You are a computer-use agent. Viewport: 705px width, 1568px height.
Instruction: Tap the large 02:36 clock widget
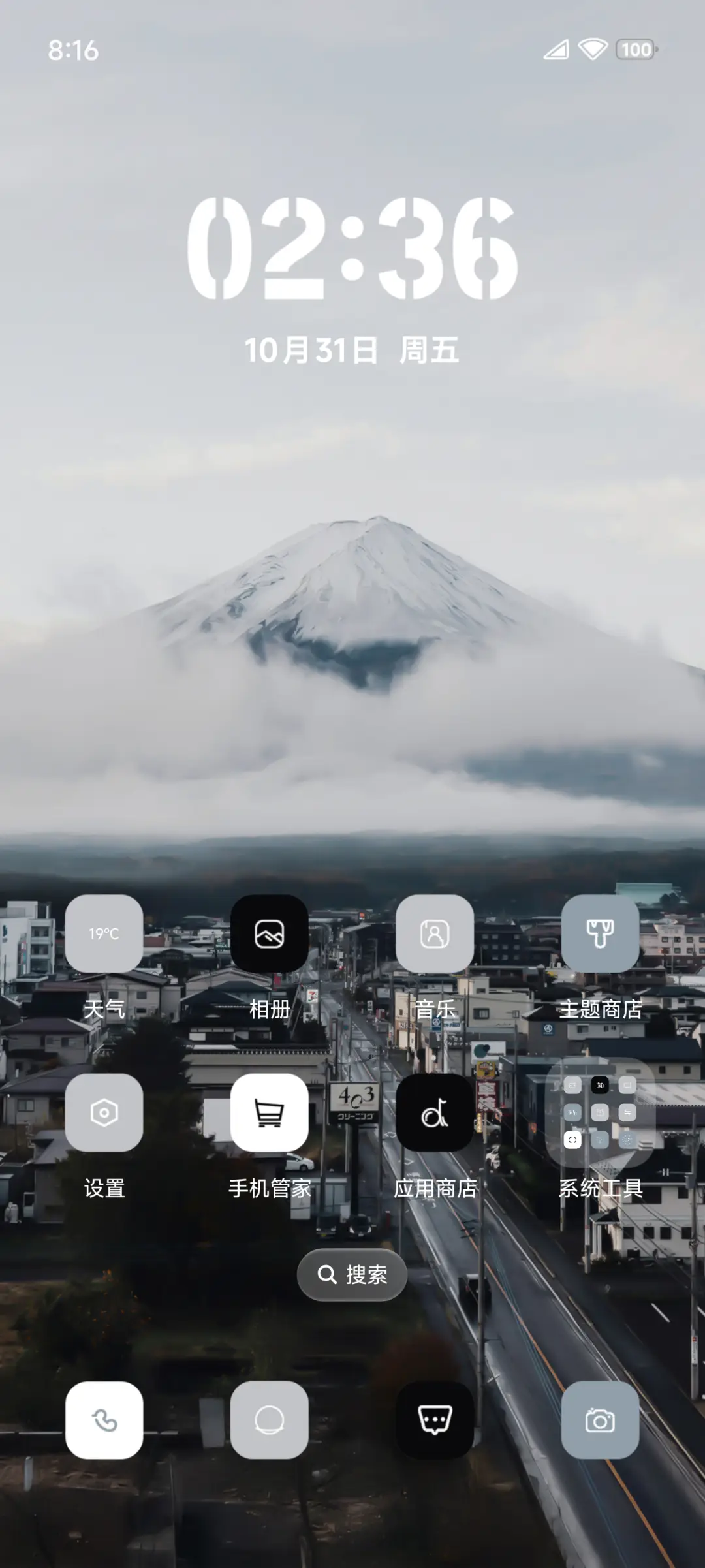(352, 251)
